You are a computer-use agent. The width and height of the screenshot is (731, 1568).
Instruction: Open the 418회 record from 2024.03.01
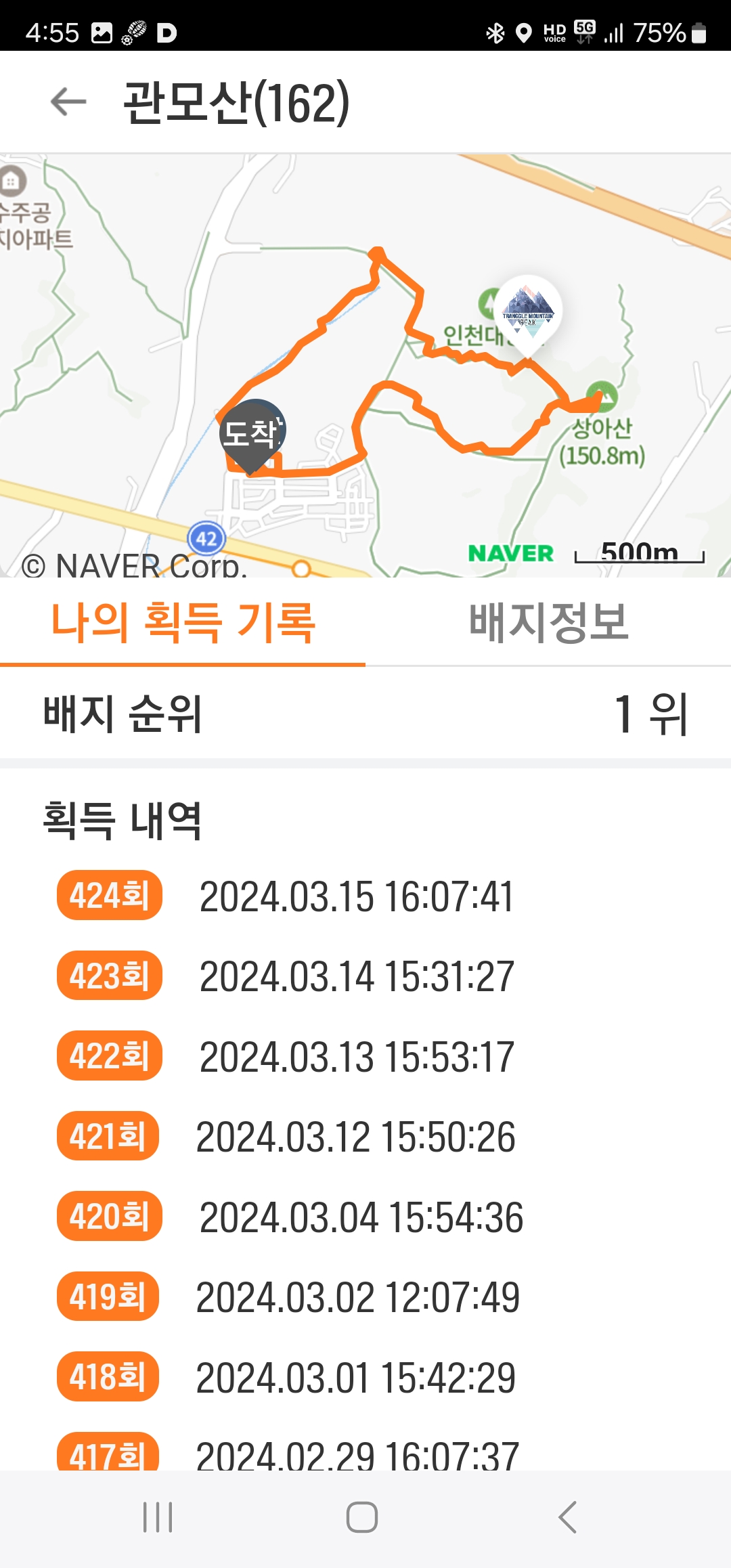(x=365, y=1377)
